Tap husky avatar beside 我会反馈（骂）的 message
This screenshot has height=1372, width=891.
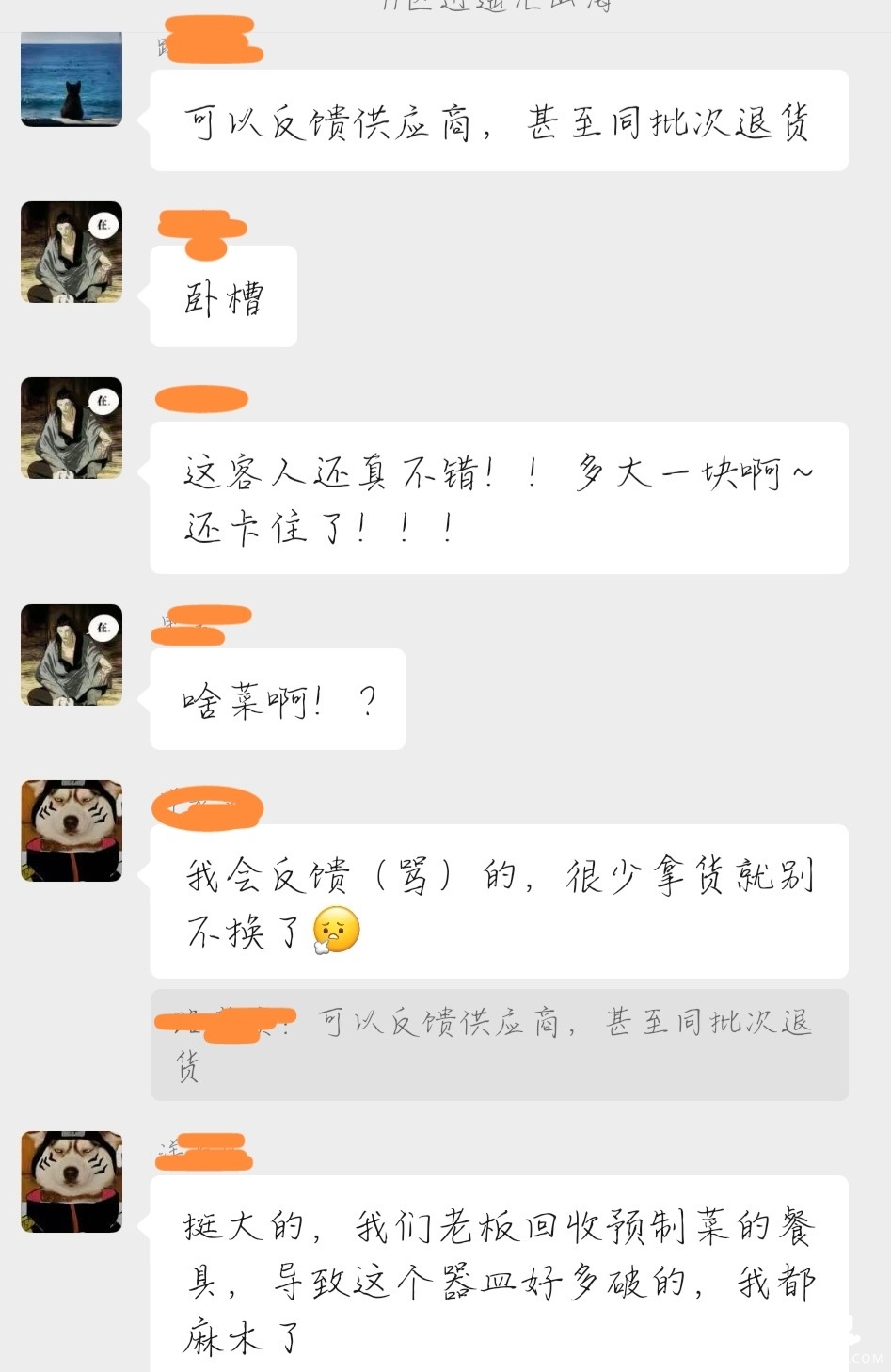point(72,831)
